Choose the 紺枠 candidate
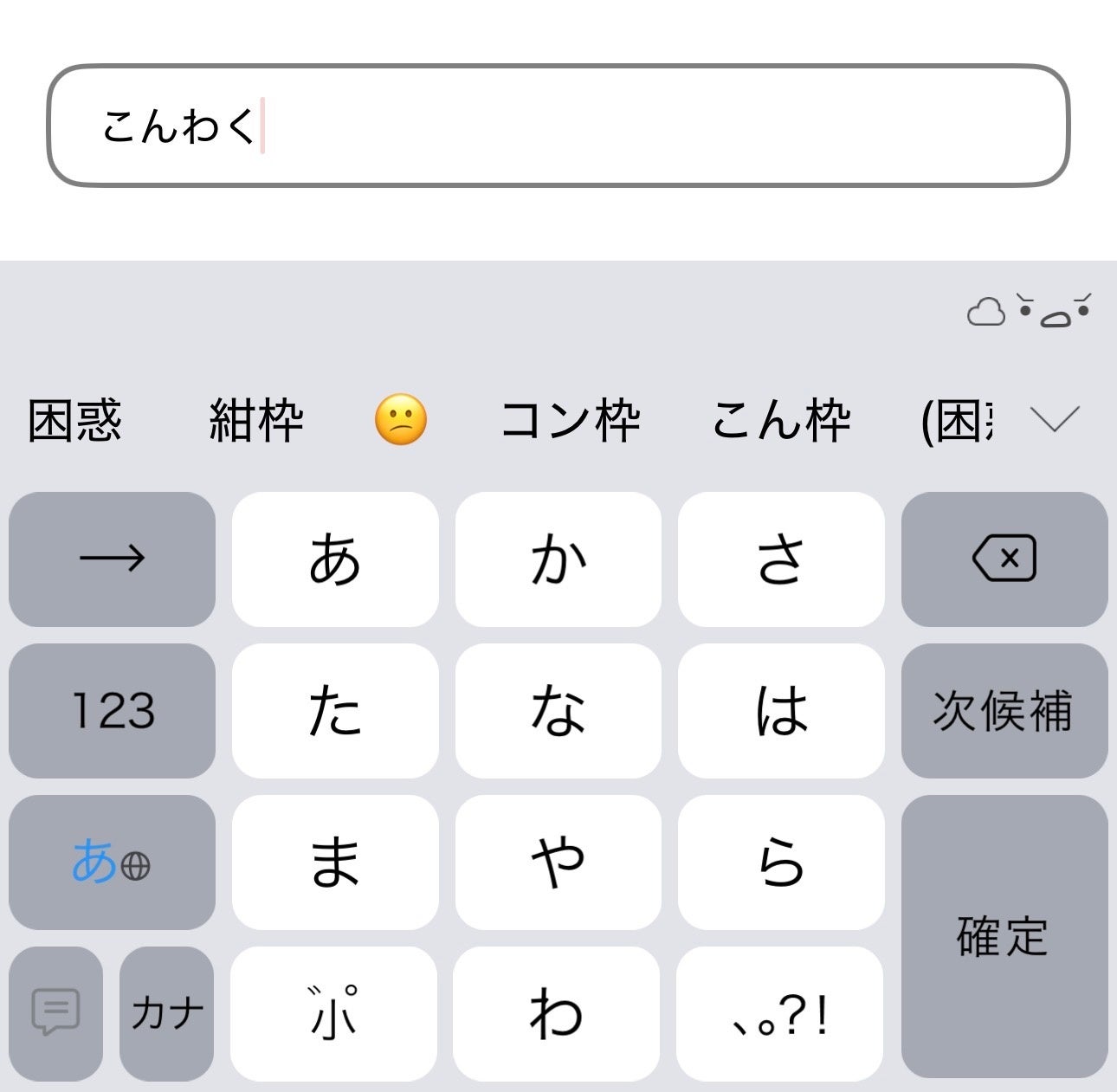Image resolution: width=1117 pixels, height=1092 pixels. tap(256, 422)
